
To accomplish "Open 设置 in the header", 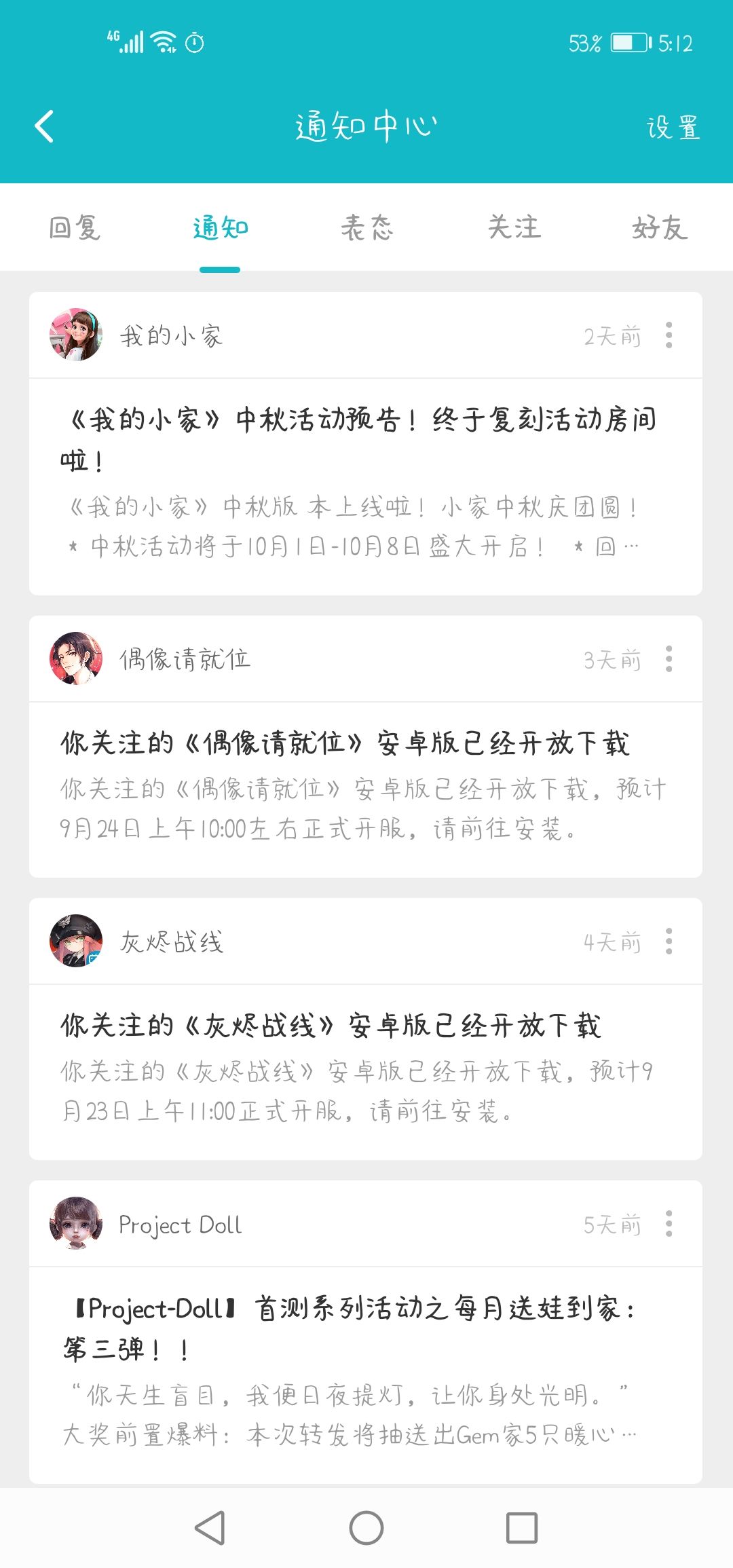I will pyautogui.click(x=673, y=127).
